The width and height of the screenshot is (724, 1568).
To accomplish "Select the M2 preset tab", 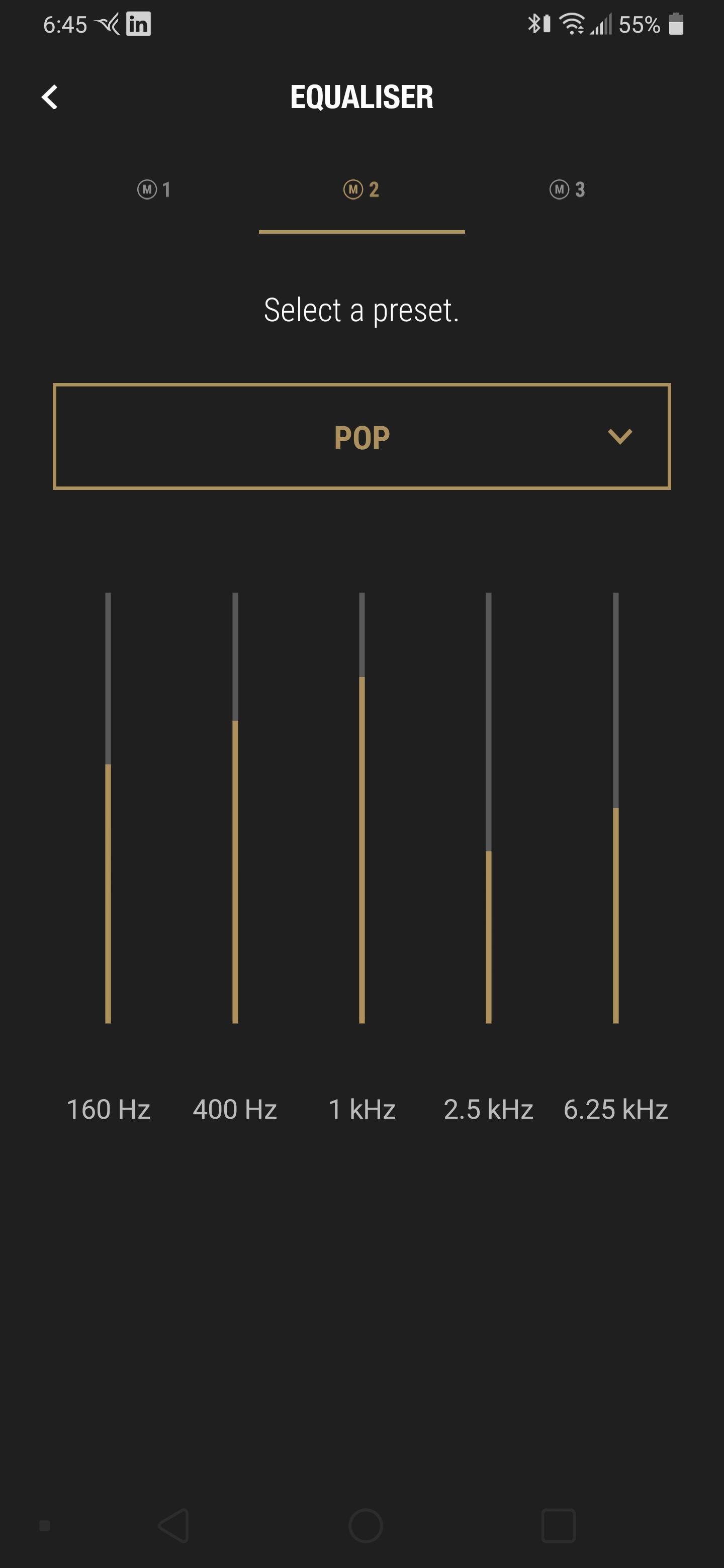I will (x=361, y=190).
